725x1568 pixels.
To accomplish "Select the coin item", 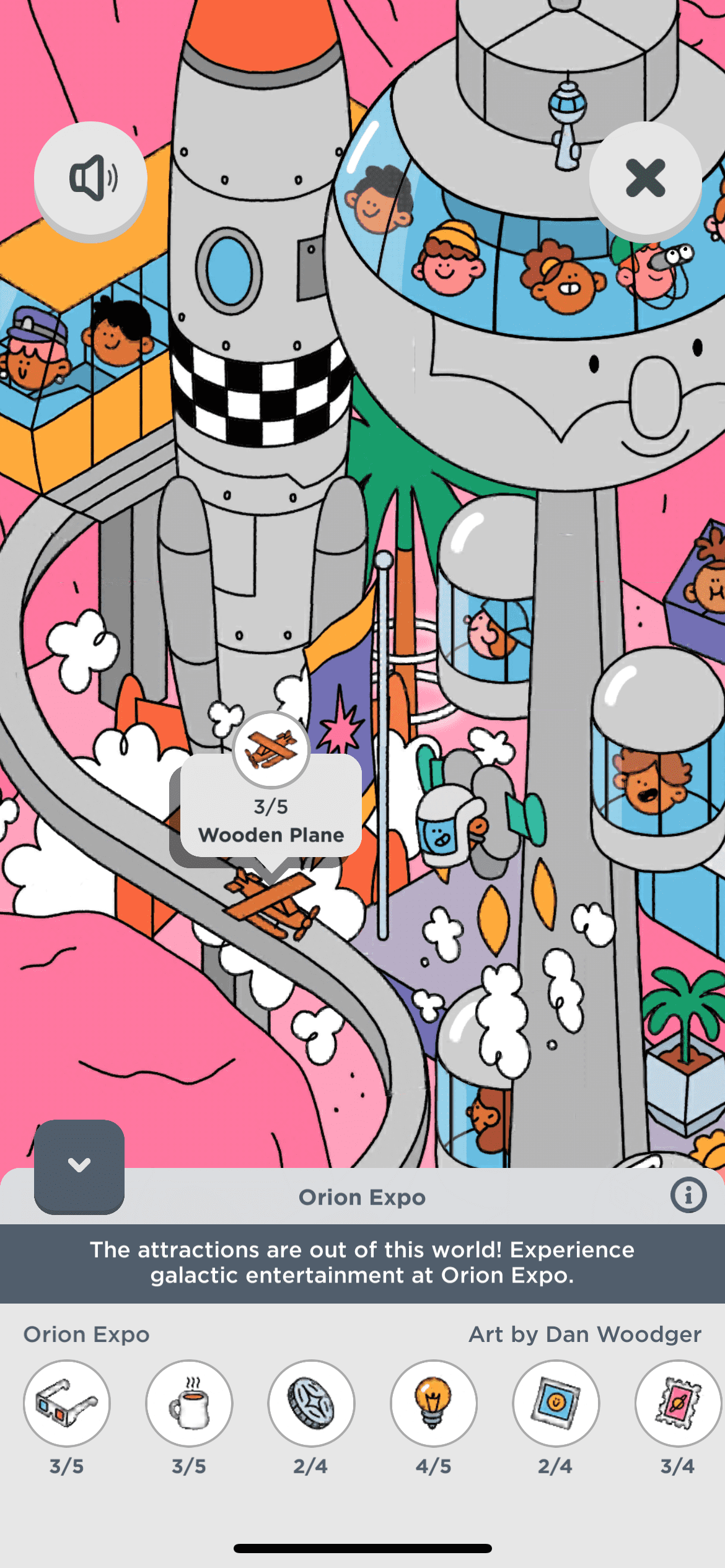I will point(311,1403).
